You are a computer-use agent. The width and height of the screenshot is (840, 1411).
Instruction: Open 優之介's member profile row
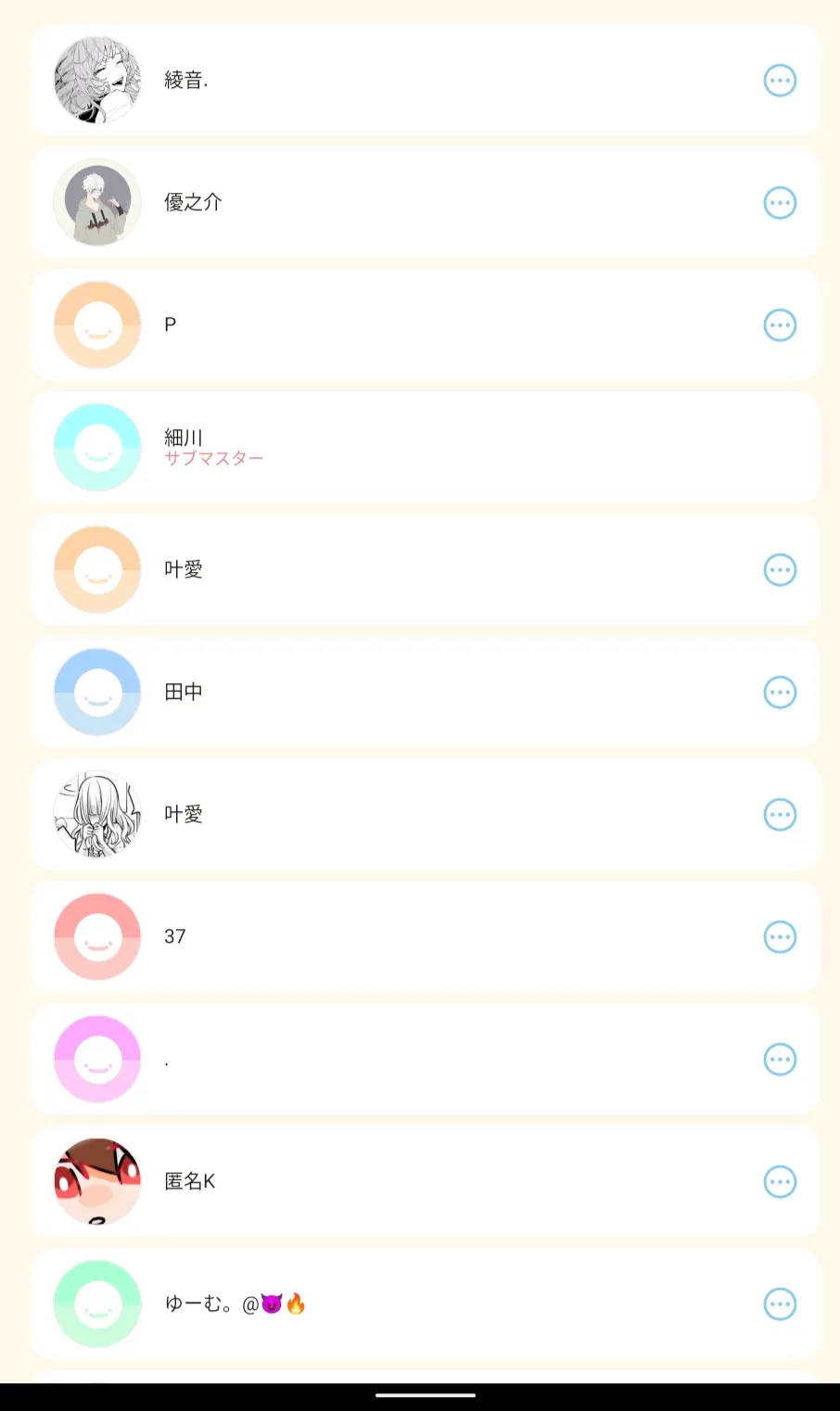tap(425, 202)
